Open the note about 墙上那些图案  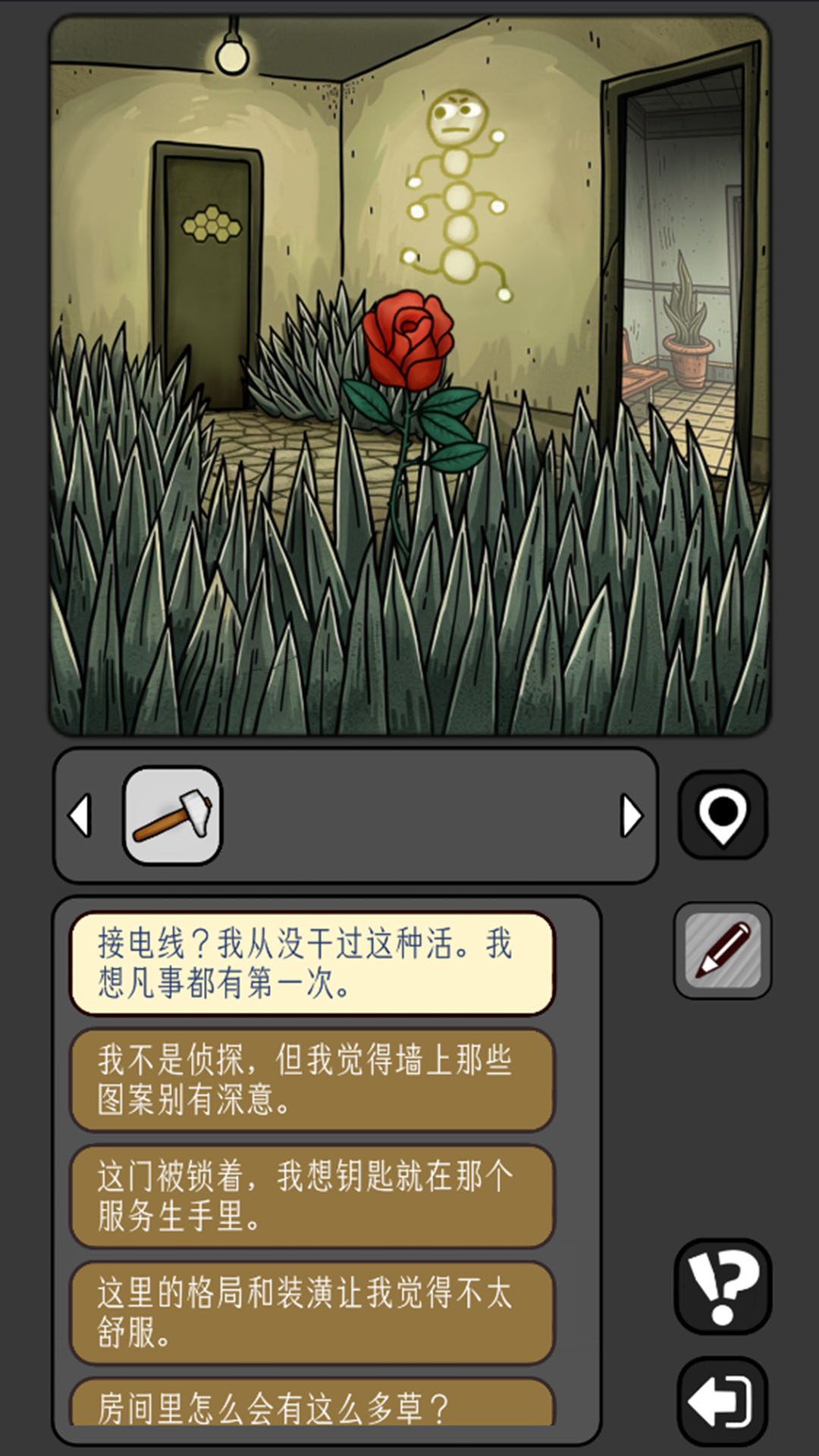point(312,1079)
